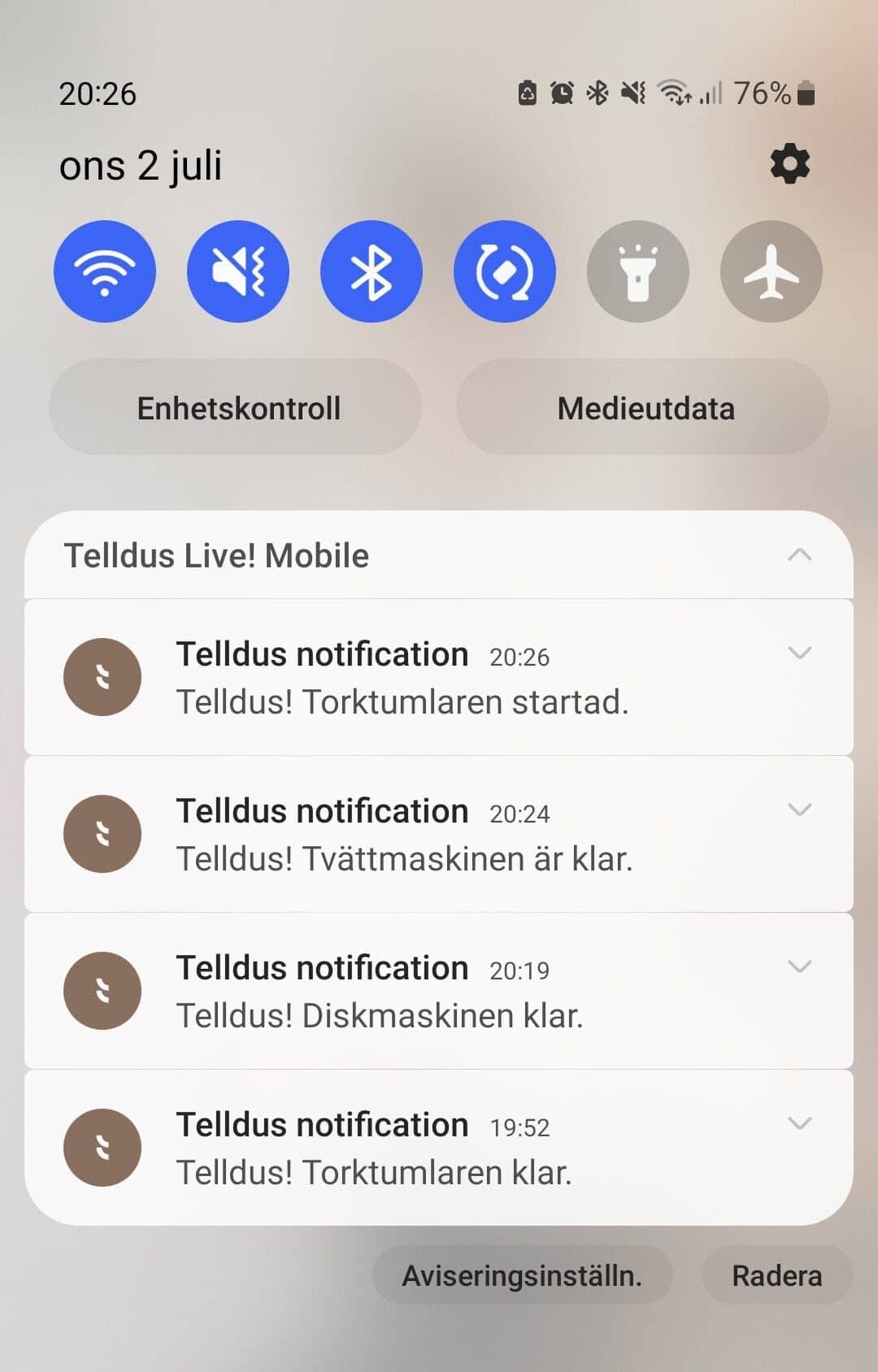Disable Bluetooth quick toggle
878x1372 pixels.
pyautogui.click(x=372, y=271)
